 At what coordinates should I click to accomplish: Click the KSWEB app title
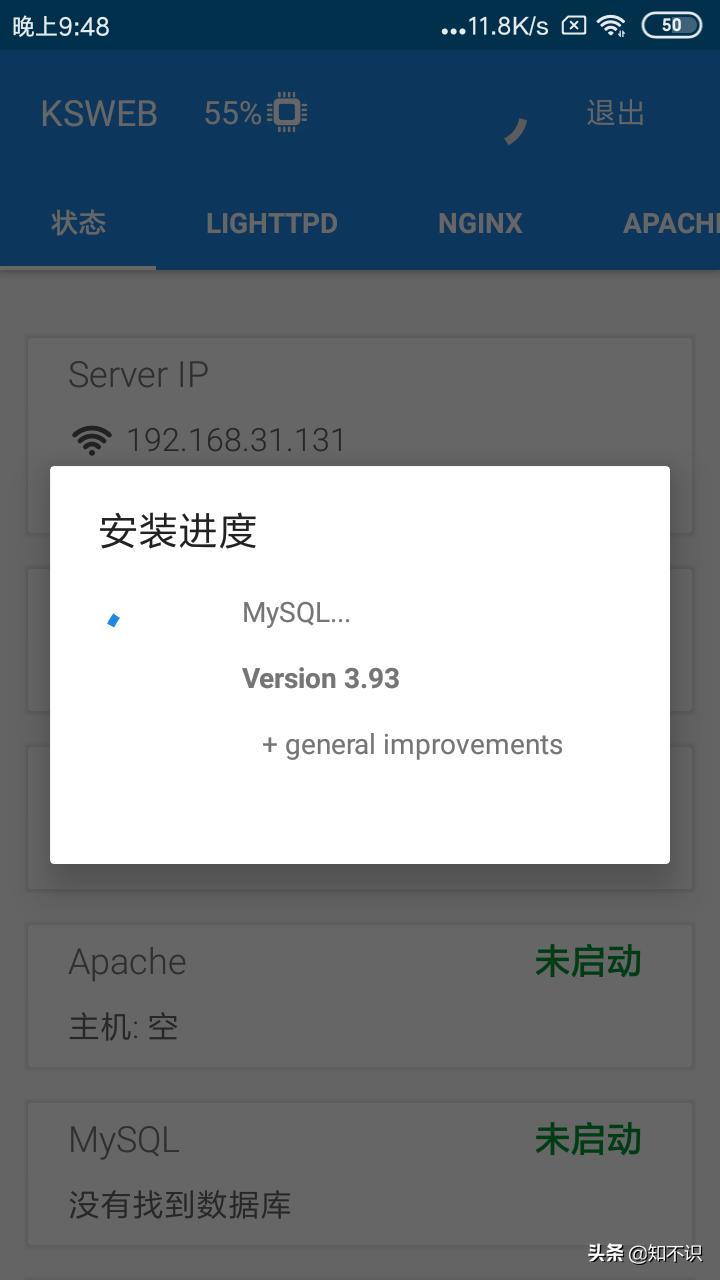(98, 113)
